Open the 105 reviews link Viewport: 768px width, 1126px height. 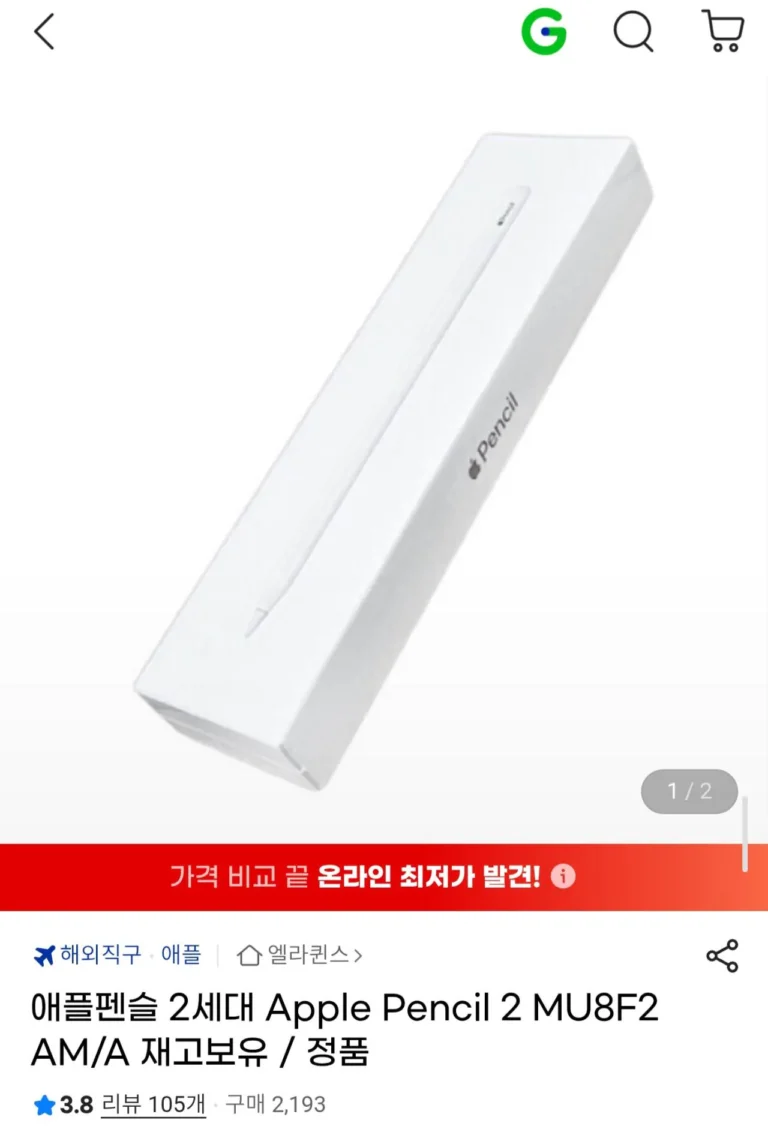tap(153, 1104)
